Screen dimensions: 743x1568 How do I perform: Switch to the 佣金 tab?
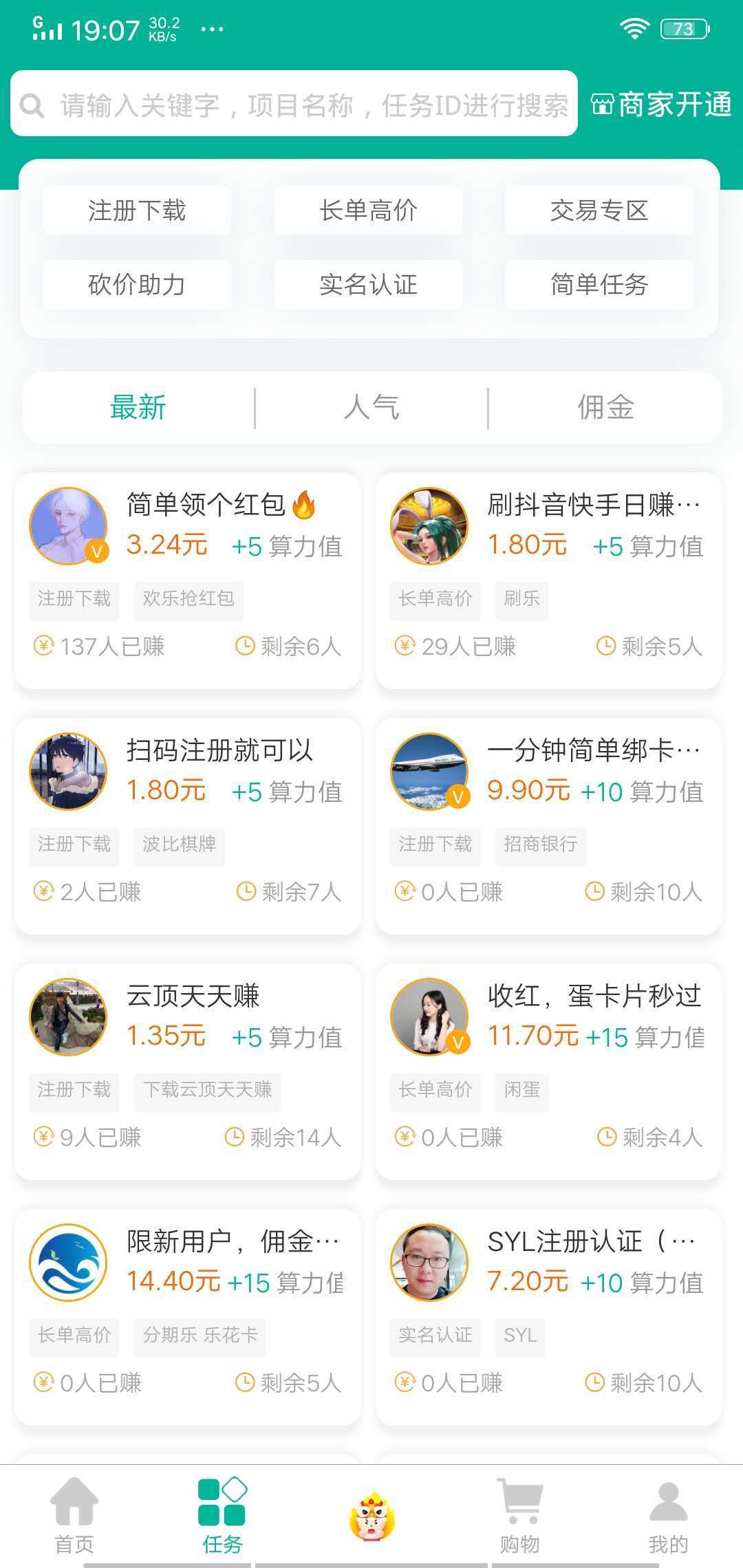click(604, 406)
